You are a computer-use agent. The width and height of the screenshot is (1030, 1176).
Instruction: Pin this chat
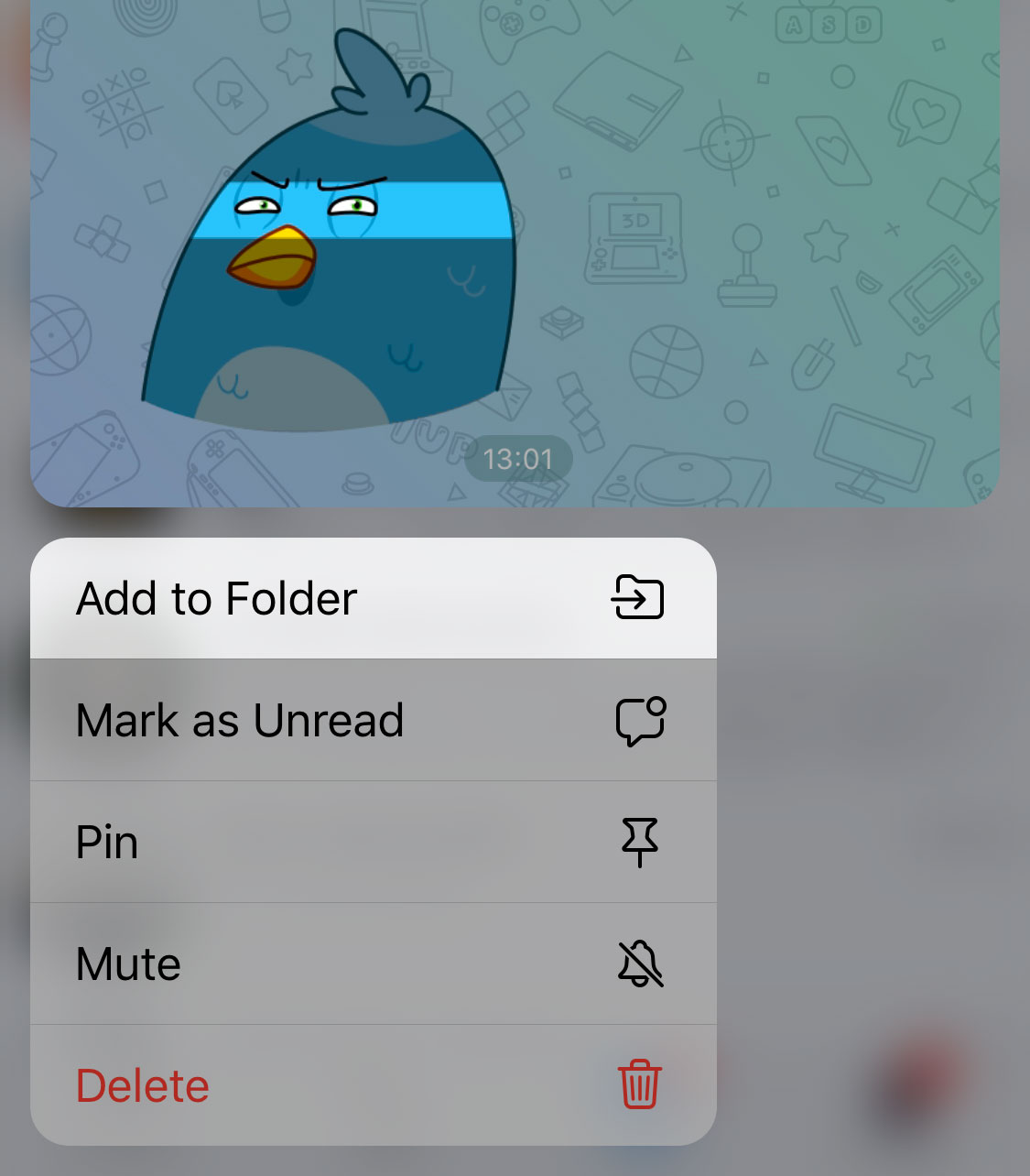point(373,842)
